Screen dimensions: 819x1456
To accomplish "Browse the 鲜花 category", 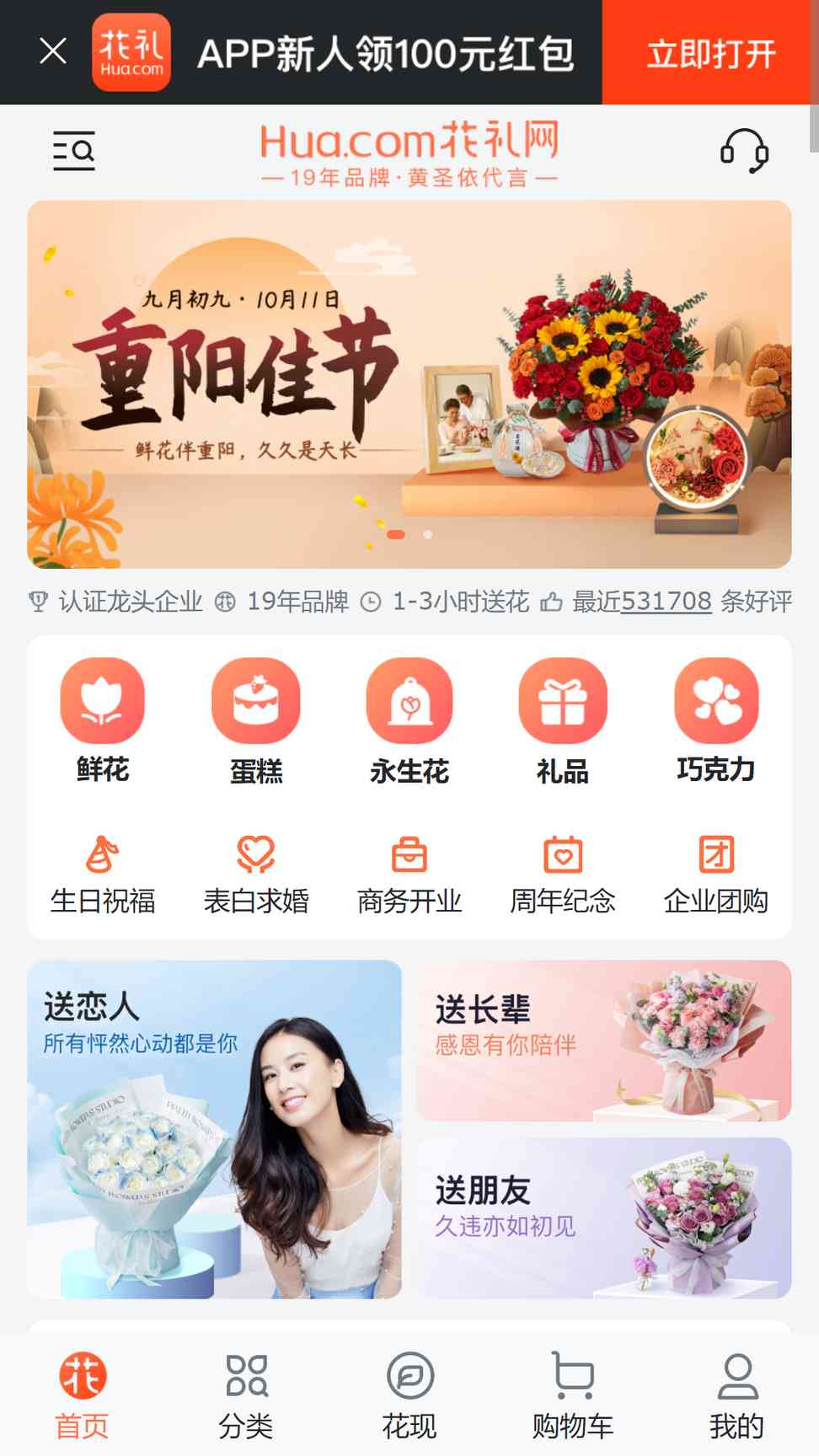I will (103, 721).
